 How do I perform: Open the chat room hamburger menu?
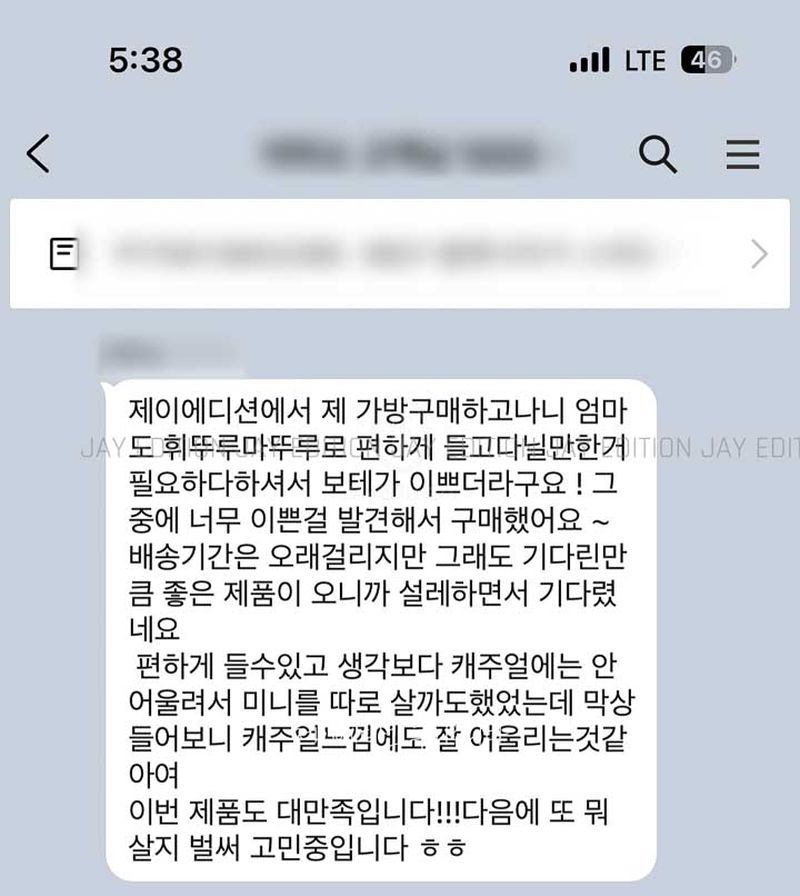tap(742, 154)
